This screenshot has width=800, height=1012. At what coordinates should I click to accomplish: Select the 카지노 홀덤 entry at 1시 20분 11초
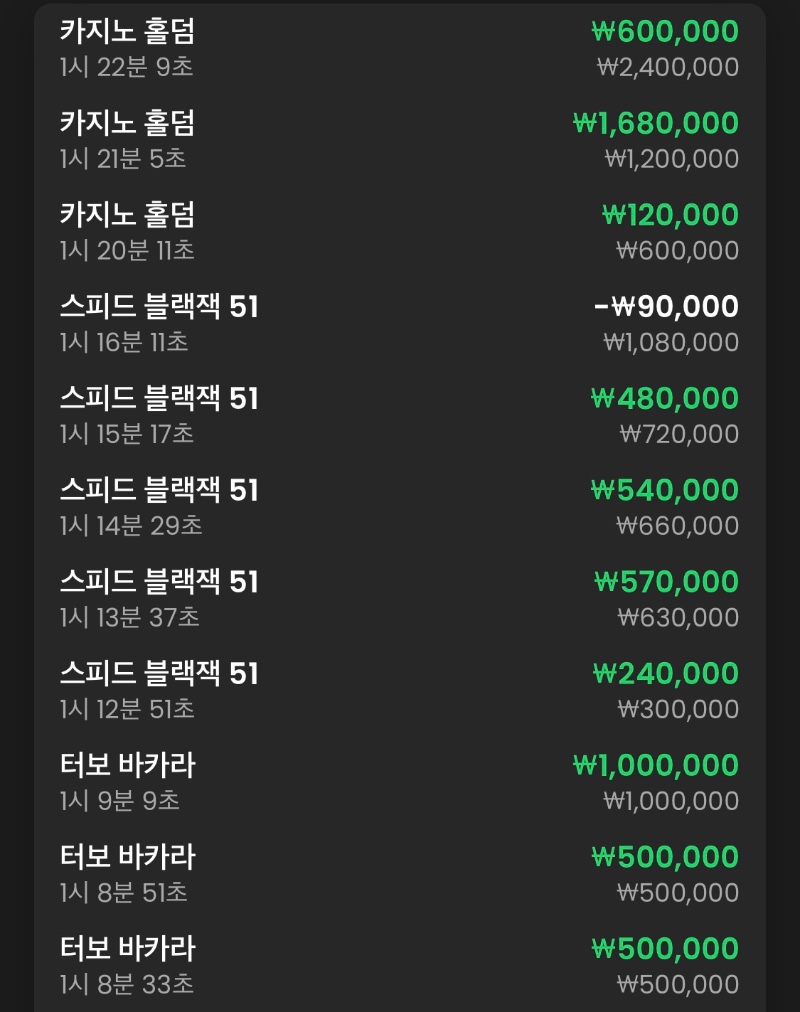[400, 232]
